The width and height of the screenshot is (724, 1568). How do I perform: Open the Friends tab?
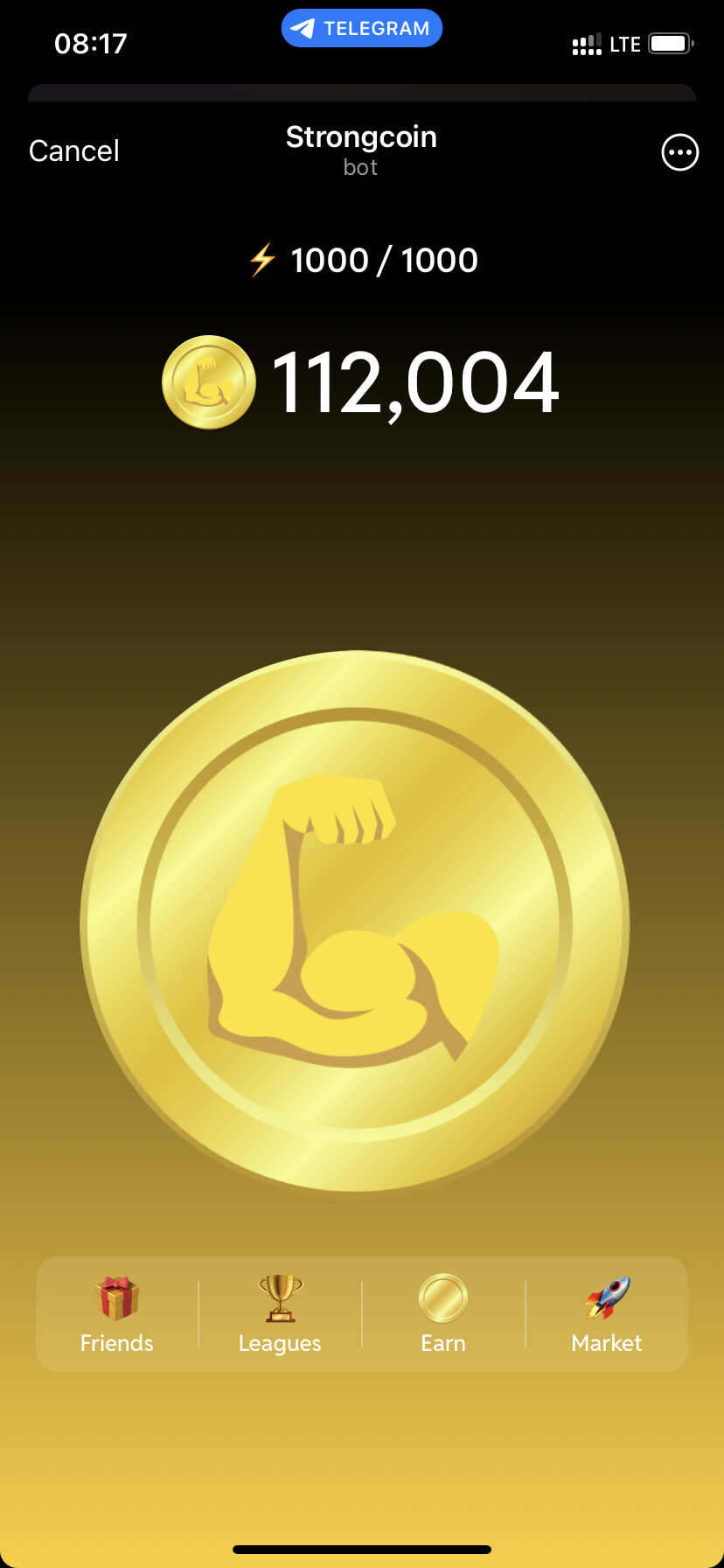[x=116, y=1314]
